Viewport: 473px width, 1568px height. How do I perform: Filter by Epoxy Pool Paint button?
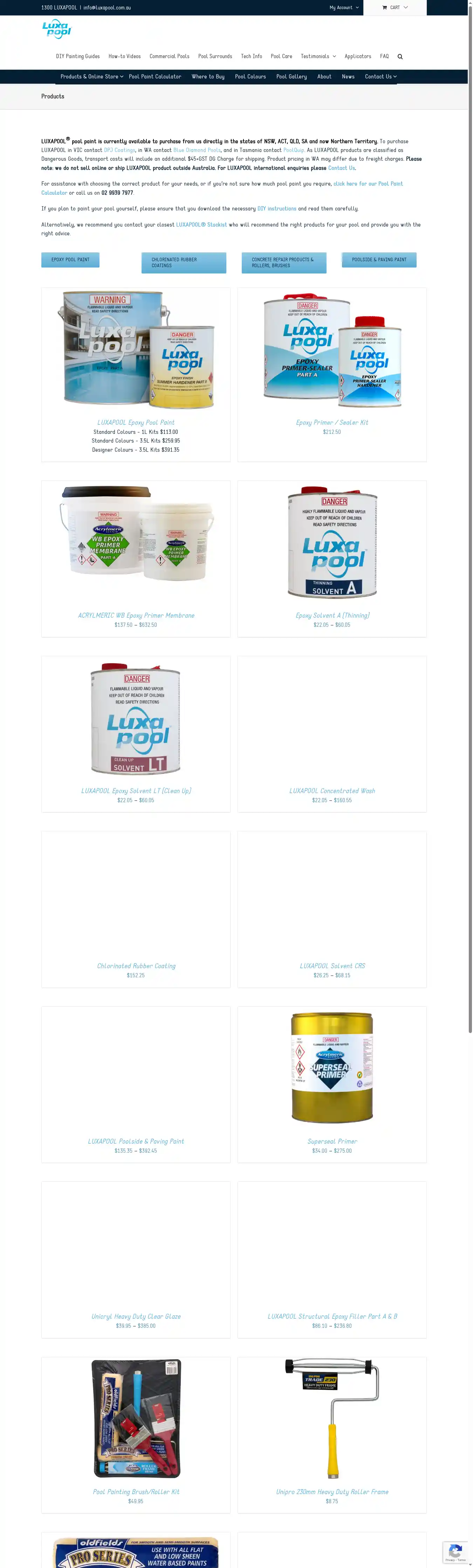pos(70,260)
